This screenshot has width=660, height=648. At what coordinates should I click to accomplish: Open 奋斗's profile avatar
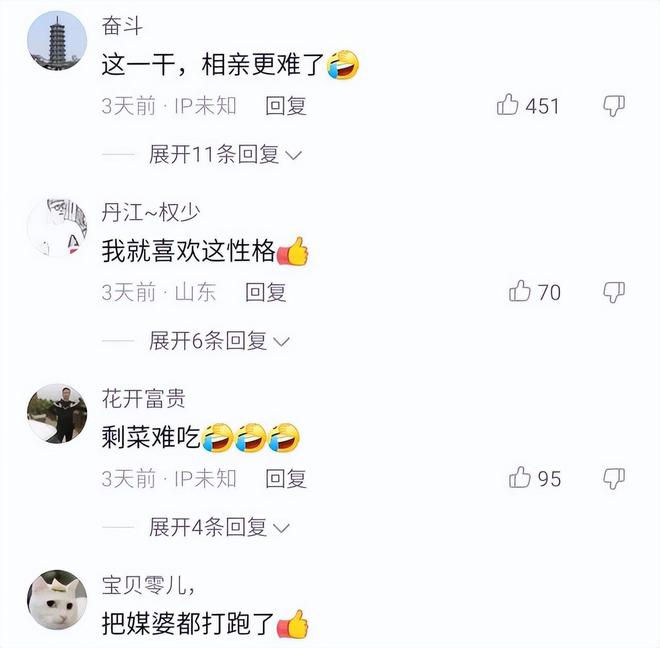pos(56,41)
